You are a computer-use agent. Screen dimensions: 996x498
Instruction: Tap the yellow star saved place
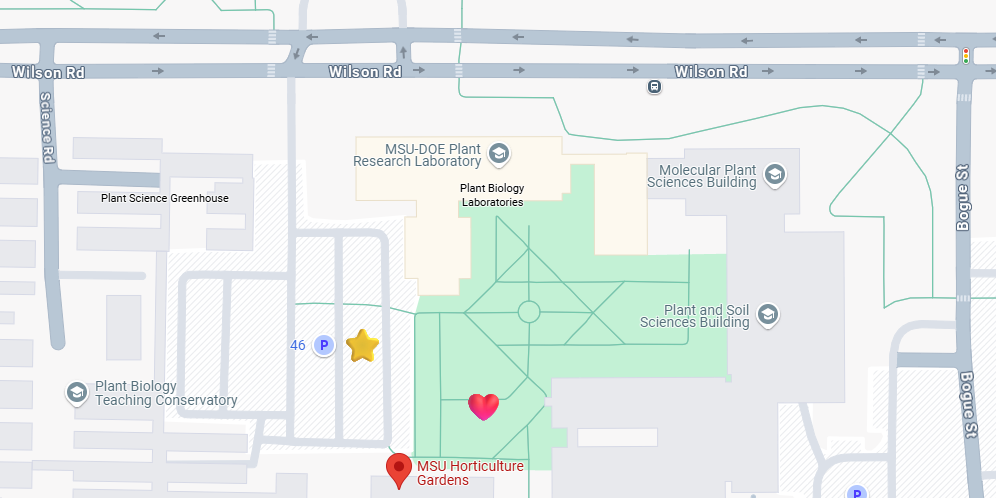coord(363,346)
